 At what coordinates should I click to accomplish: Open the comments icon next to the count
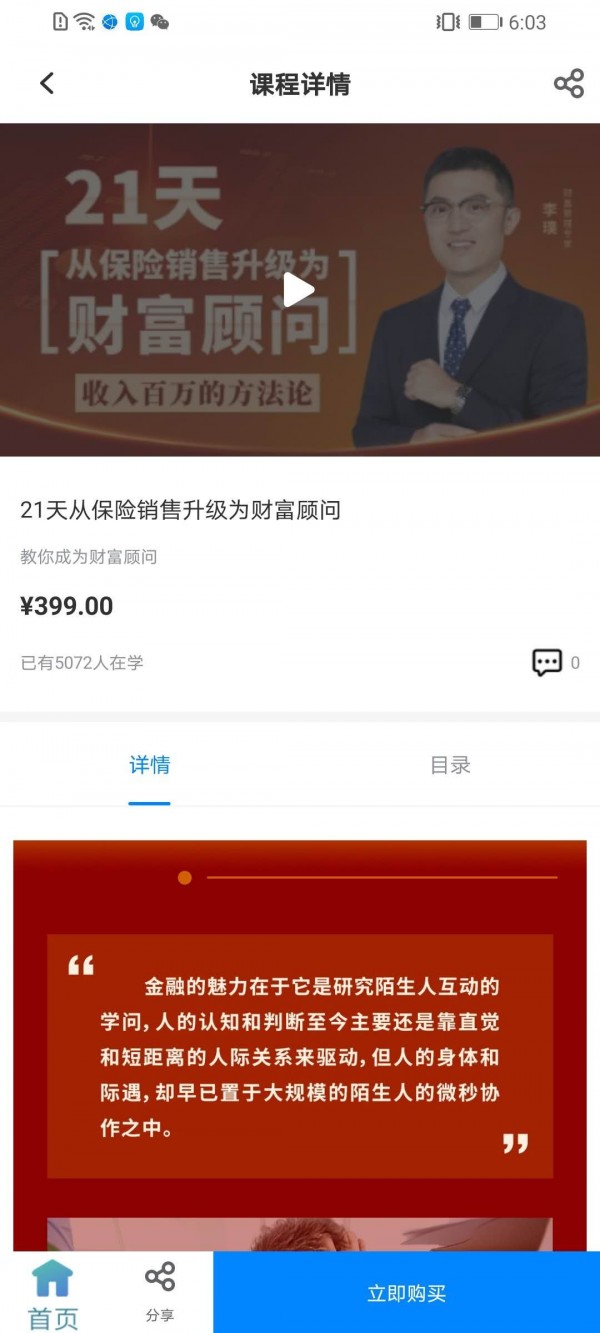click(547, 663)
